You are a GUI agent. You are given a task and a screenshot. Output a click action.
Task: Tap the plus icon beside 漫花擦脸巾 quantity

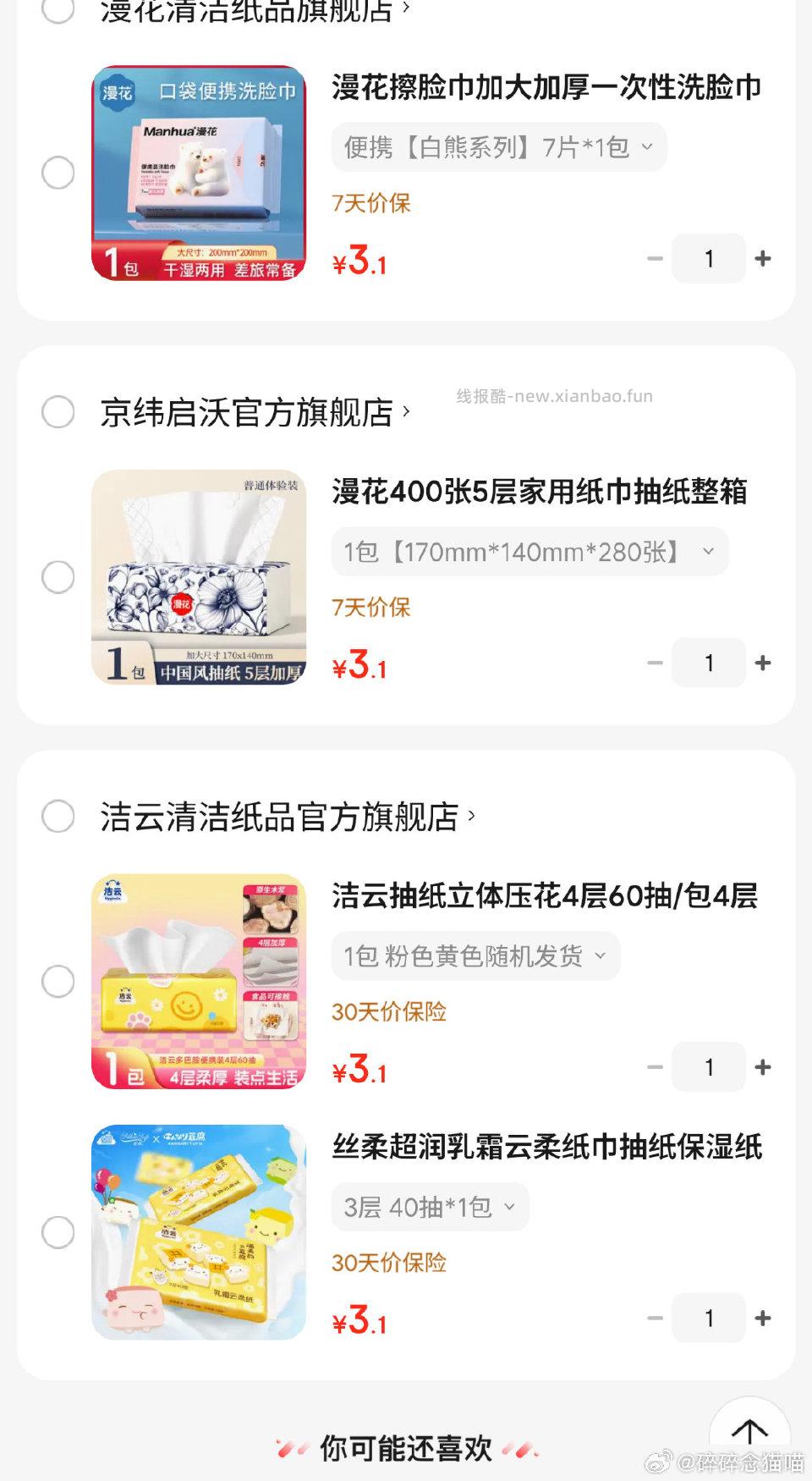[762, 258]
